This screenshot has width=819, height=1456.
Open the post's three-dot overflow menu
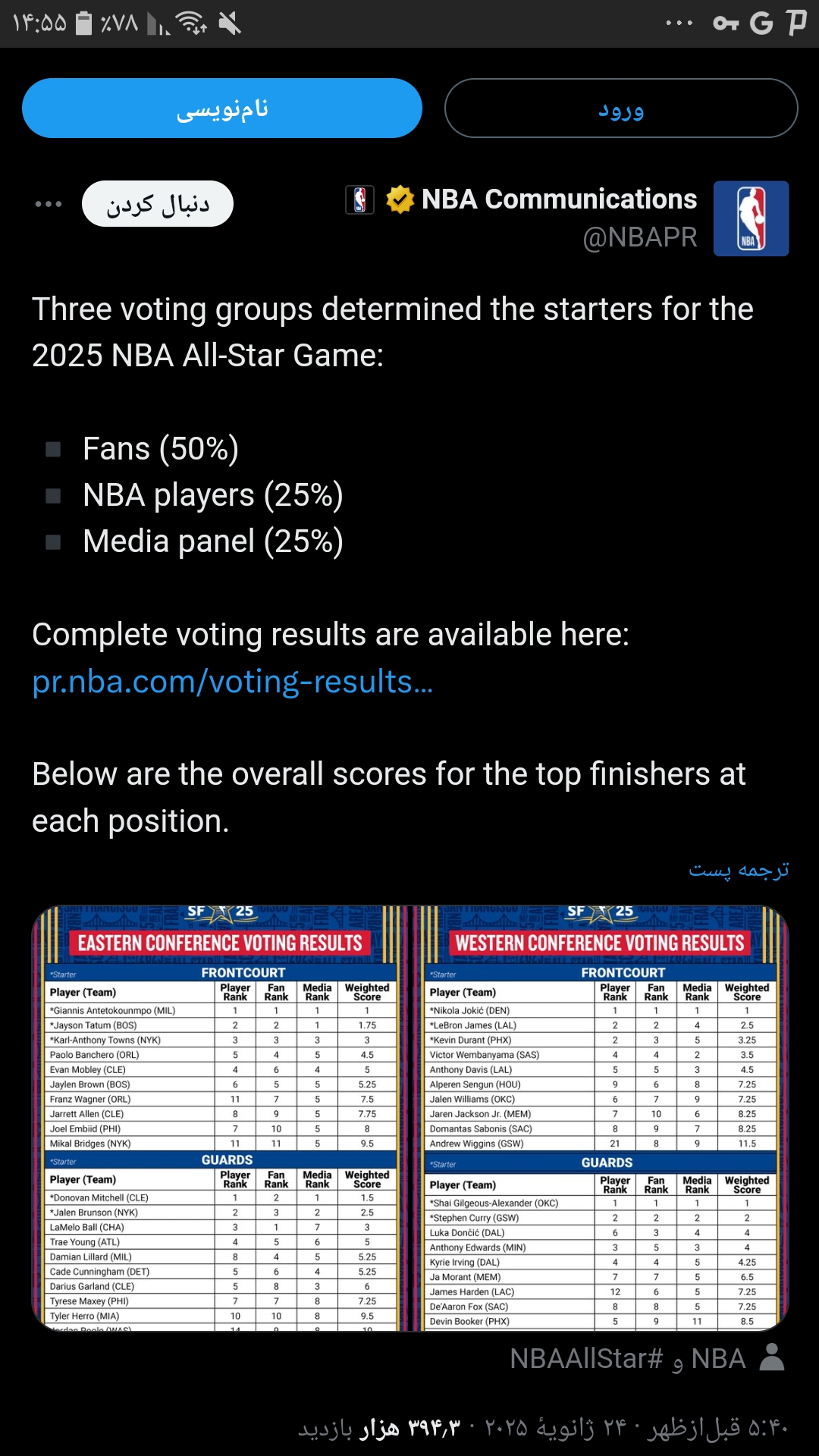tap(49, 204)
